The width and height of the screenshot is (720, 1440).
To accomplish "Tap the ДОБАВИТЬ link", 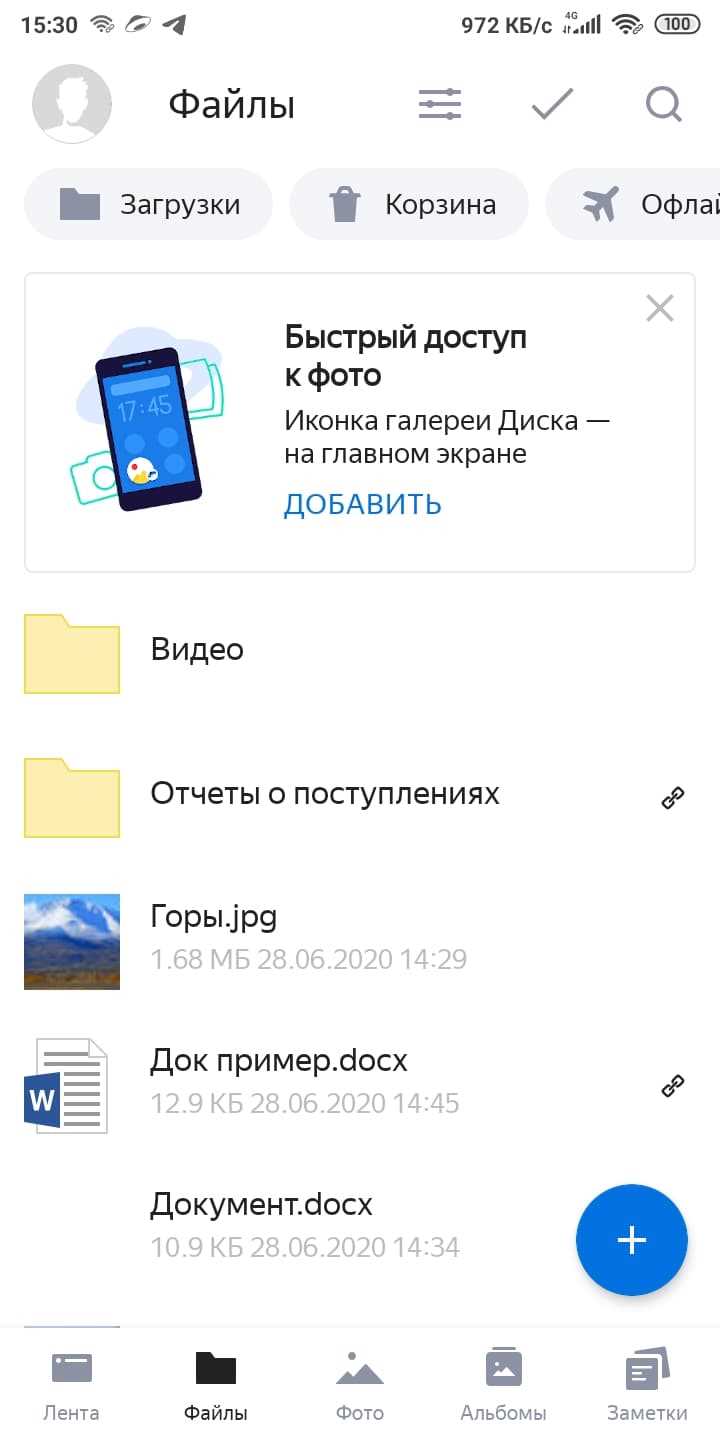I will click(362, 504).
